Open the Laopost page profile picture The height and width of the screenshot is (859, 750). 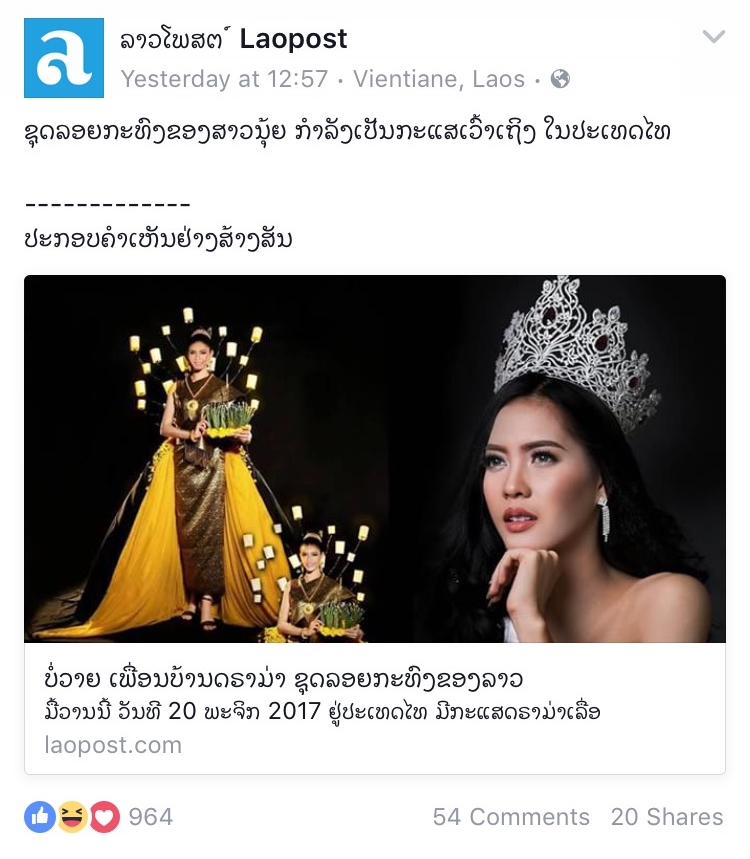click(x=64, y=58)
